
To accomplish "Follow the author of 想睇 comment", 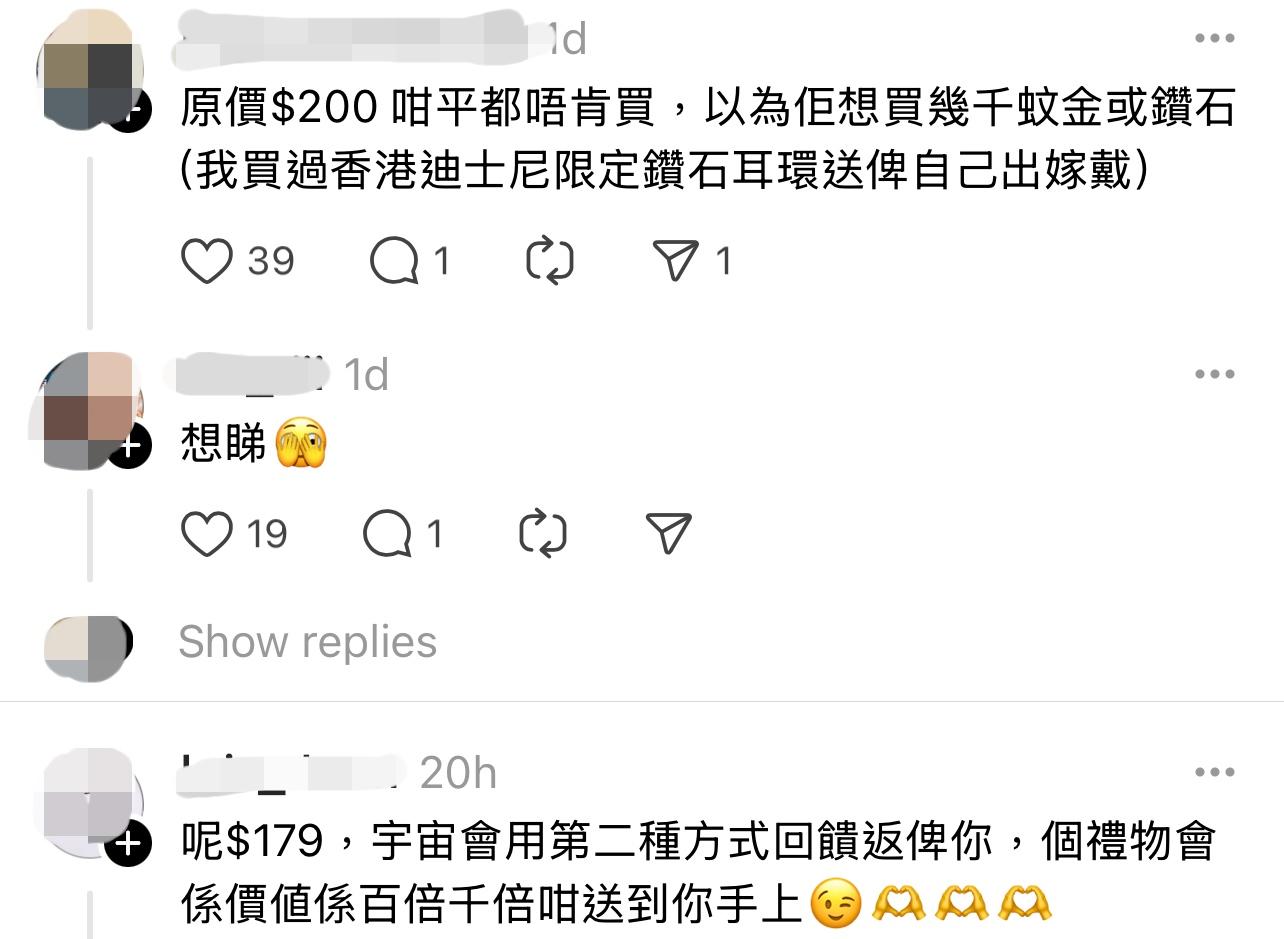I will [129, 446].
